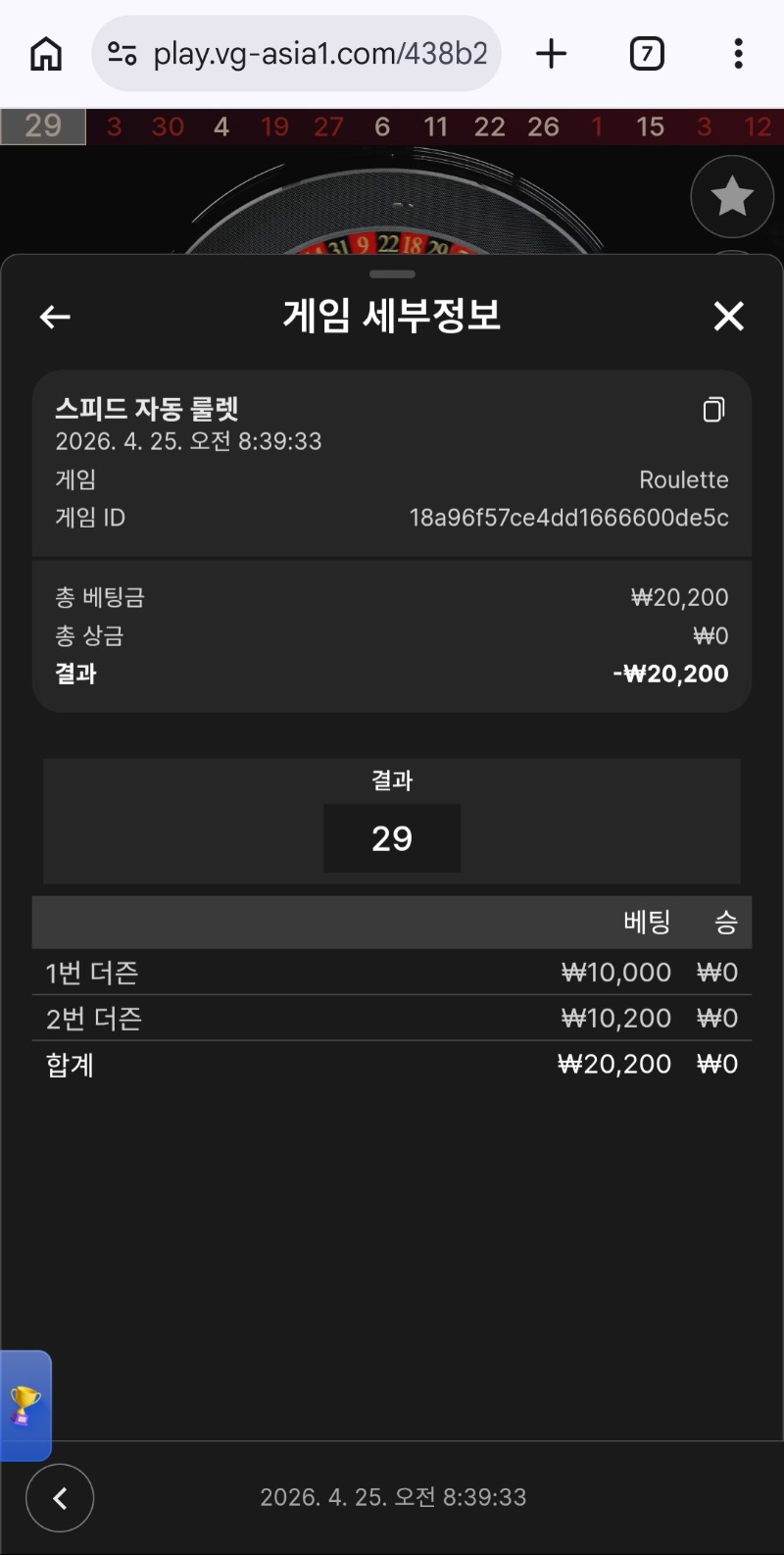Open the browser overflow menu
Screen dimensions: 784x1555
(x=738, y=54)
